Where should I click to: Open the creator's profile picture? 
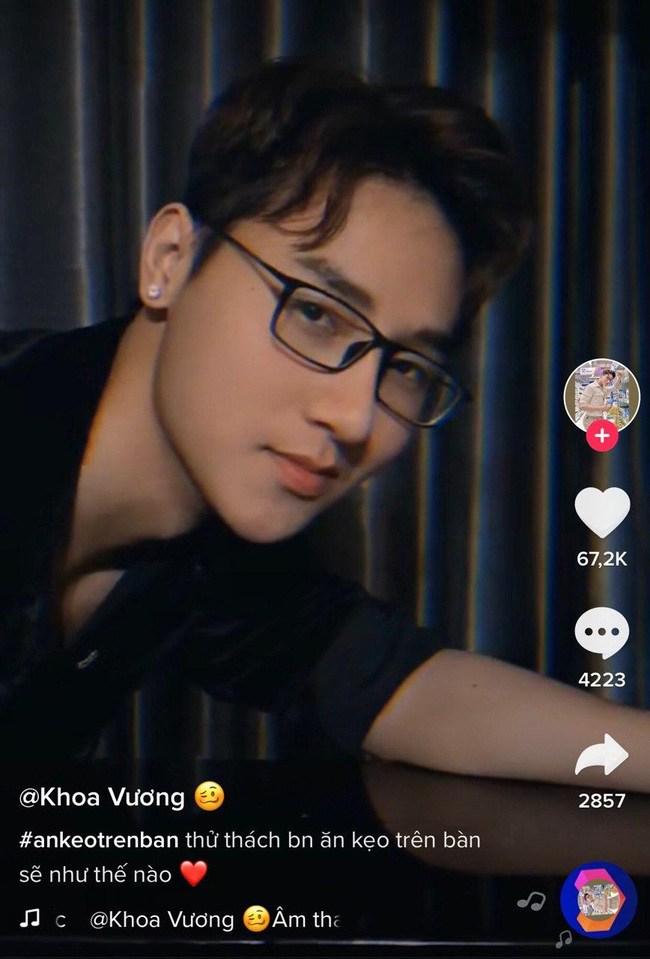(x=601, y=394)
